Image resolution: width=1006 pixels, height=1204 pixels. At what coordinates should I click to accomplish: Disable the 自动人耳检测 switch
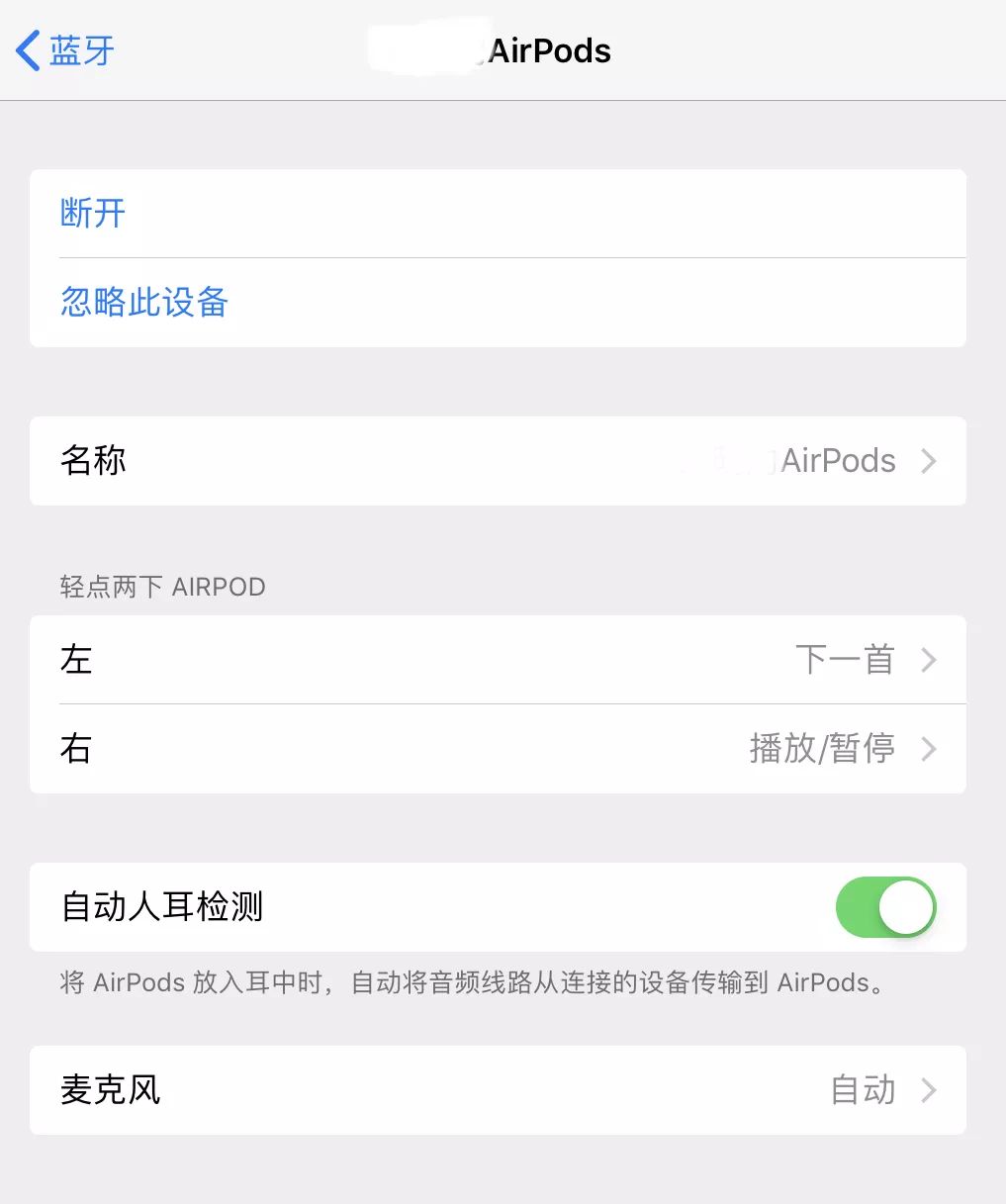tap(885, 907)
